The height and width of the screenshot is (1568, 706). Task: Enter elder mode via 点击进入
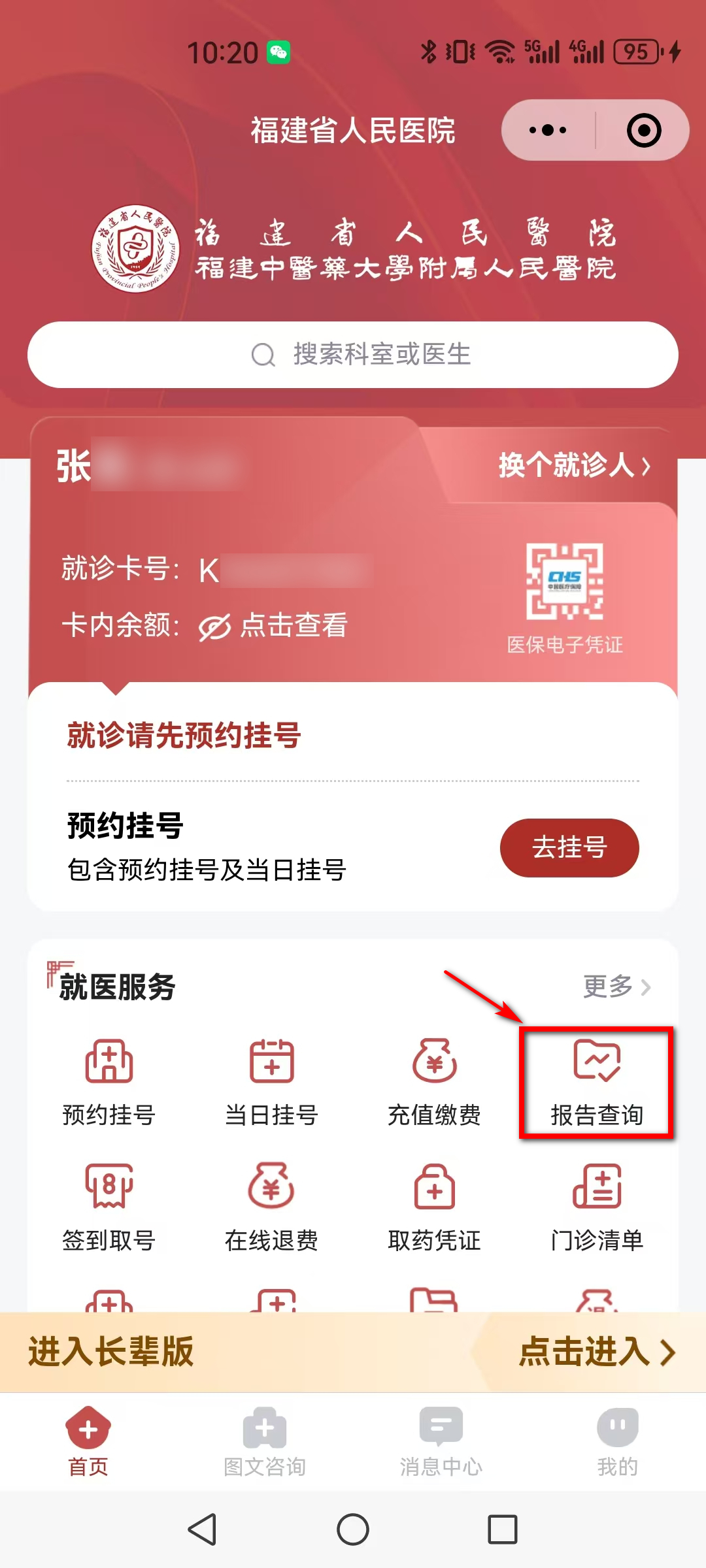coord(596,1352)
